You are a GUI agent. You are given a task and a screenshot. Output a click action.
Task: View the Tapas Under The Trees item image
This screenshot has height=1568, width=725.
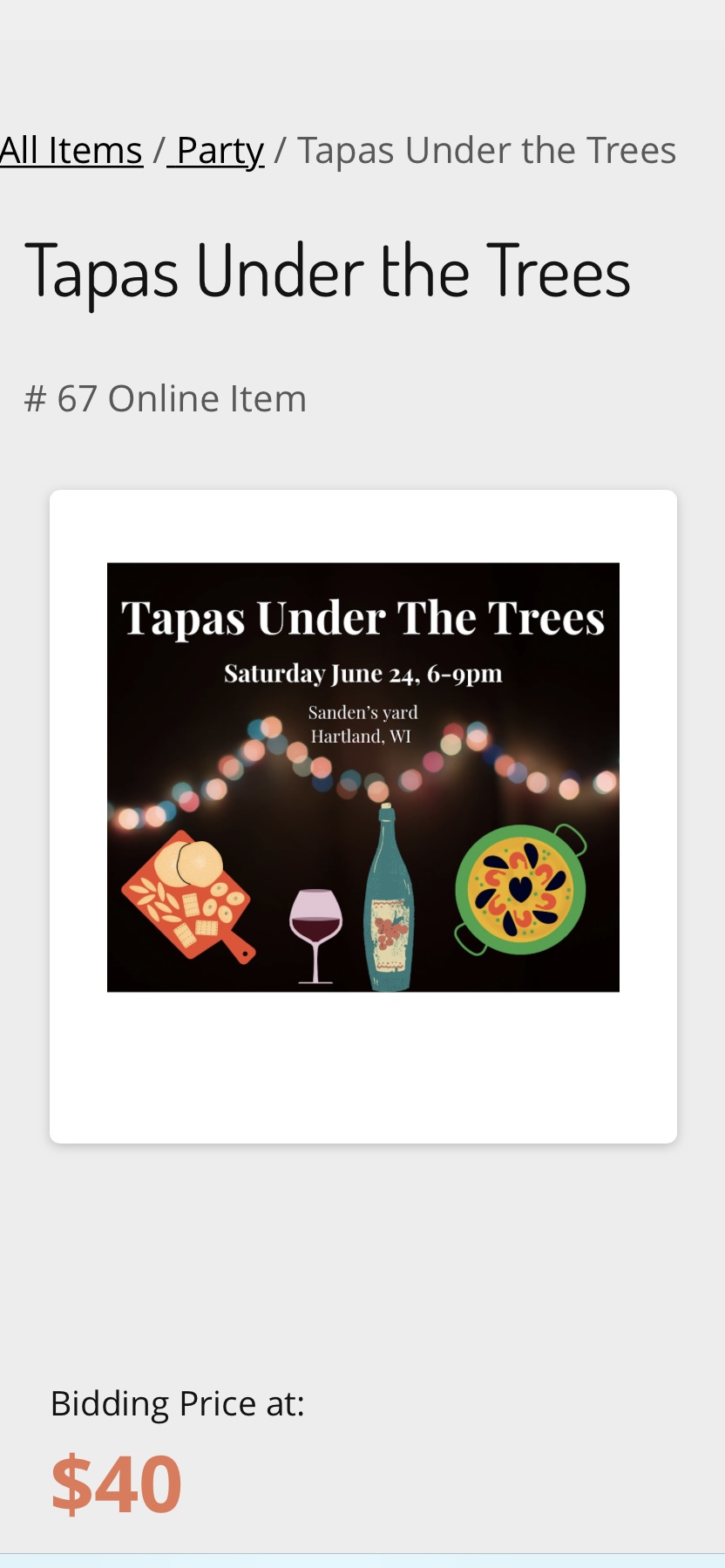pyautogui.click(x=363, y=777)
